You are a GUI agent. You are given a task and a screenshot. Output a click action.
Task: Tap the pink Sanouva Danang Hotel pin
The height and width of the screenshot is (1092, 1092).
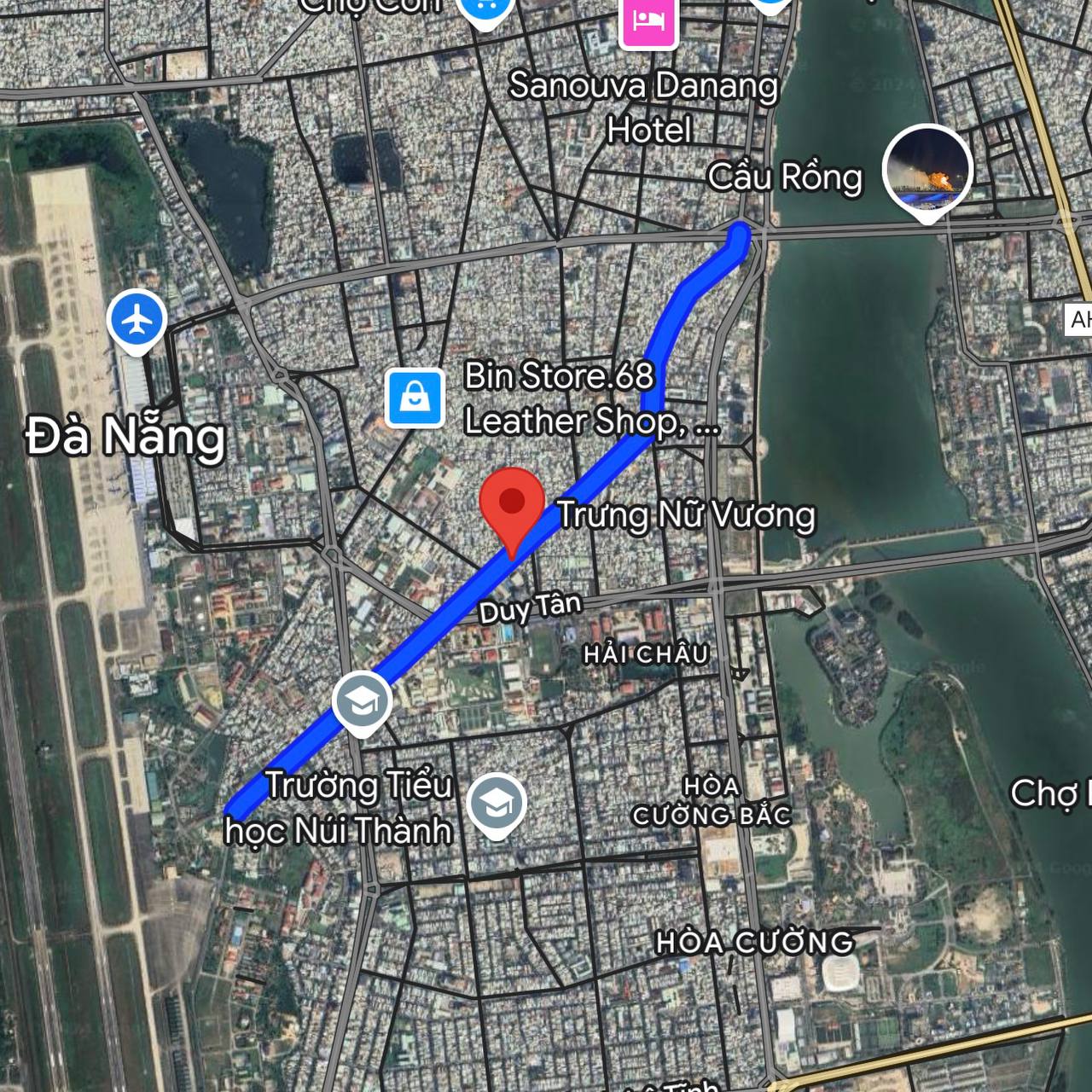tap(649, 19)
